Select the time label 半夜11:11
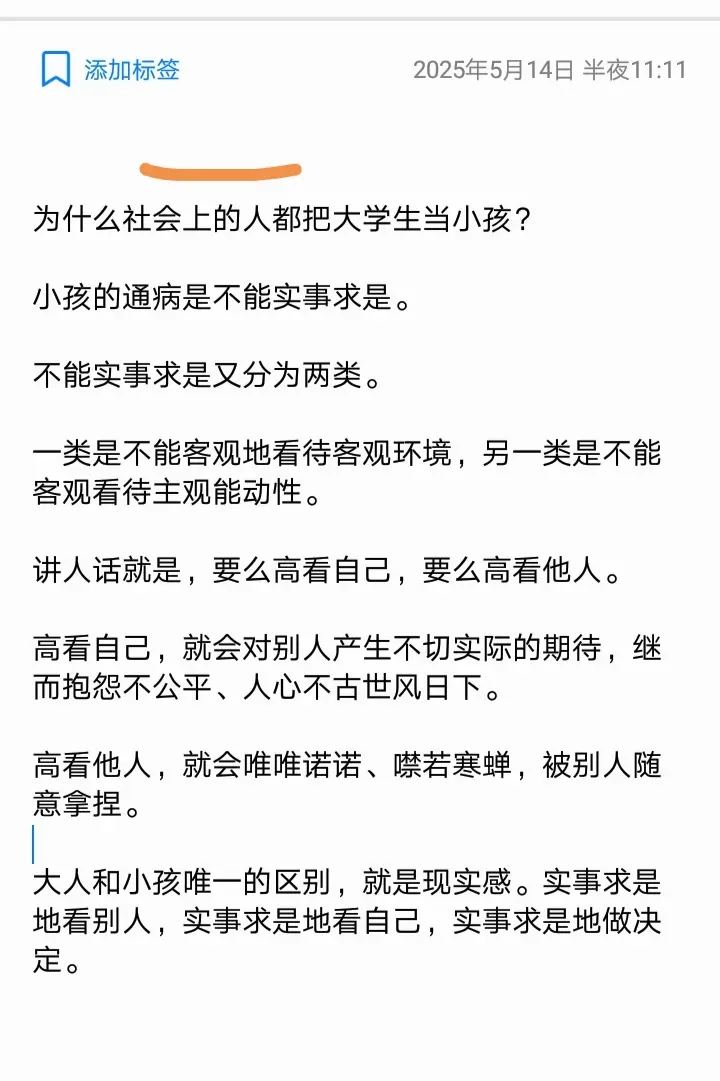Image resolution: width=720 pixels, height=1081 pixels. coord(634,71)
